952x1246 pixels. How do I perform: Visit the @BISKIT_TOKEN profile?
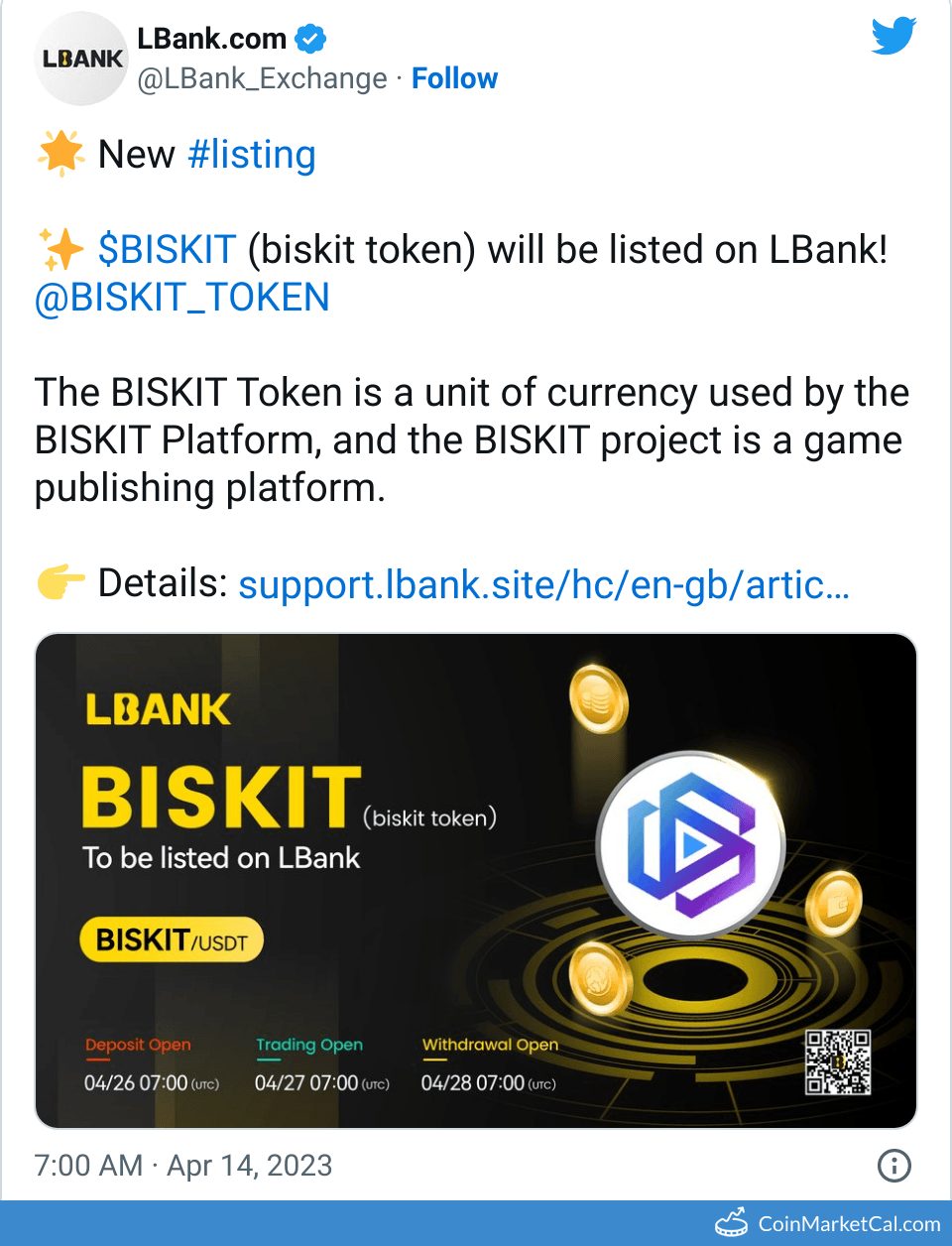click(182, 298)
